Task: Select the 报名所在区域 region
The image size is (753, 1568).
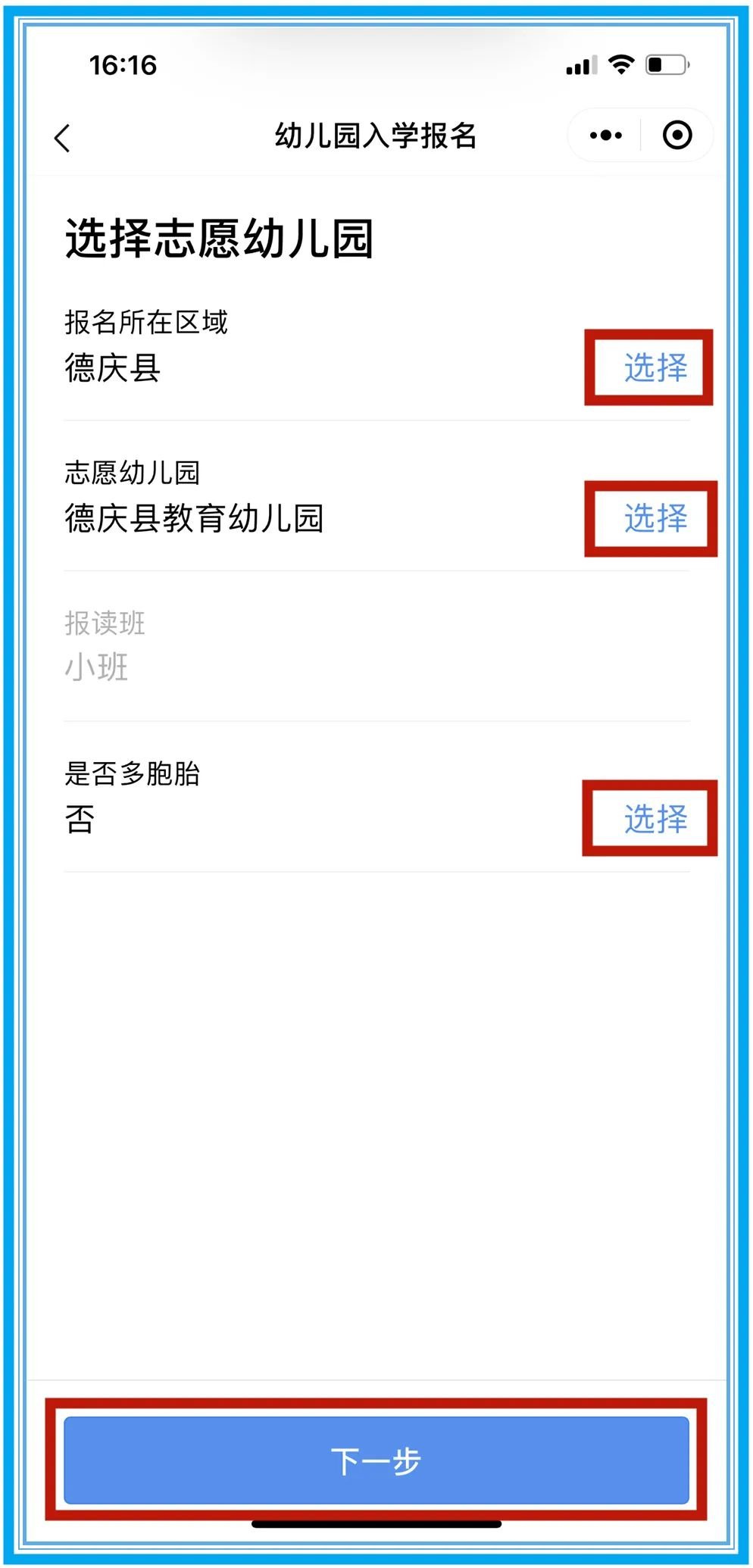Action: pos(655,368)
